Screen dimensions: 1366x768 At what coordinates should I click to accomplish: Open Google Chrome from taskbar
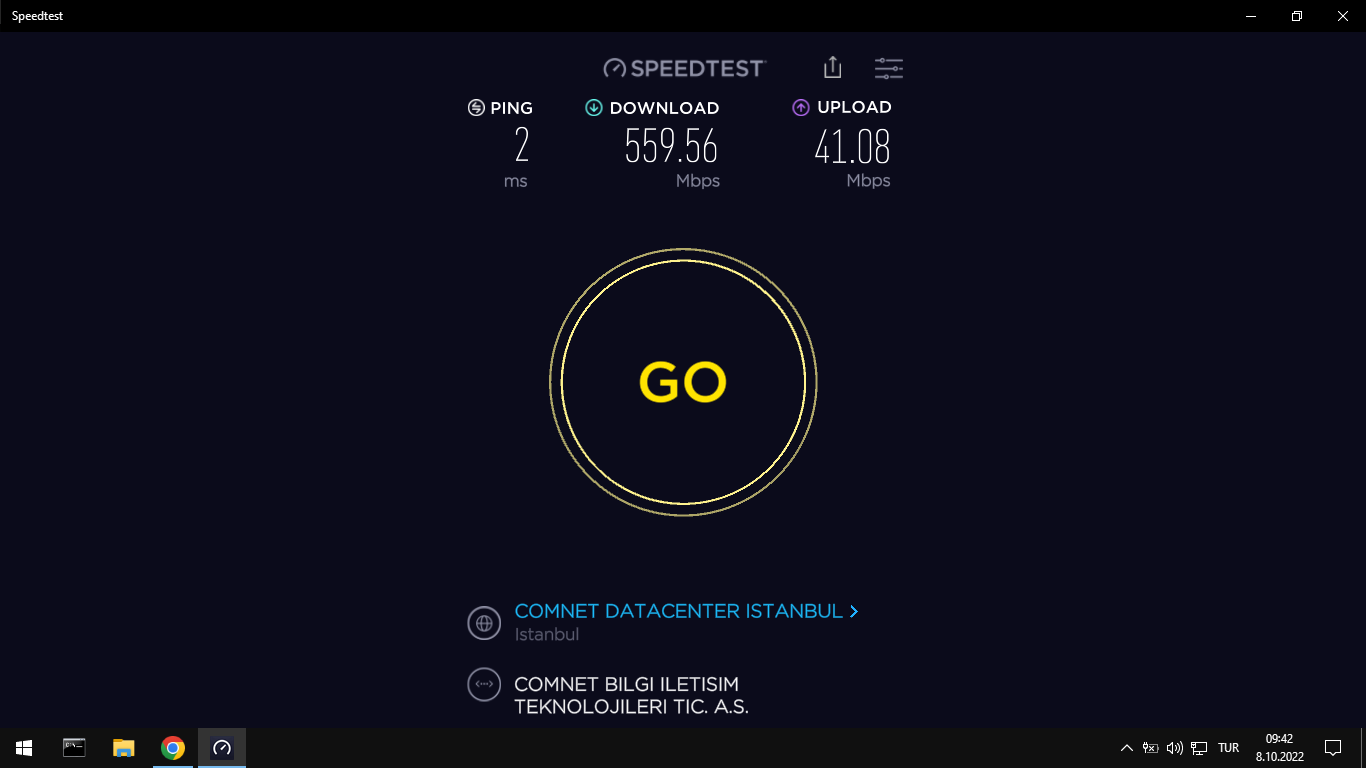[173, 748]
